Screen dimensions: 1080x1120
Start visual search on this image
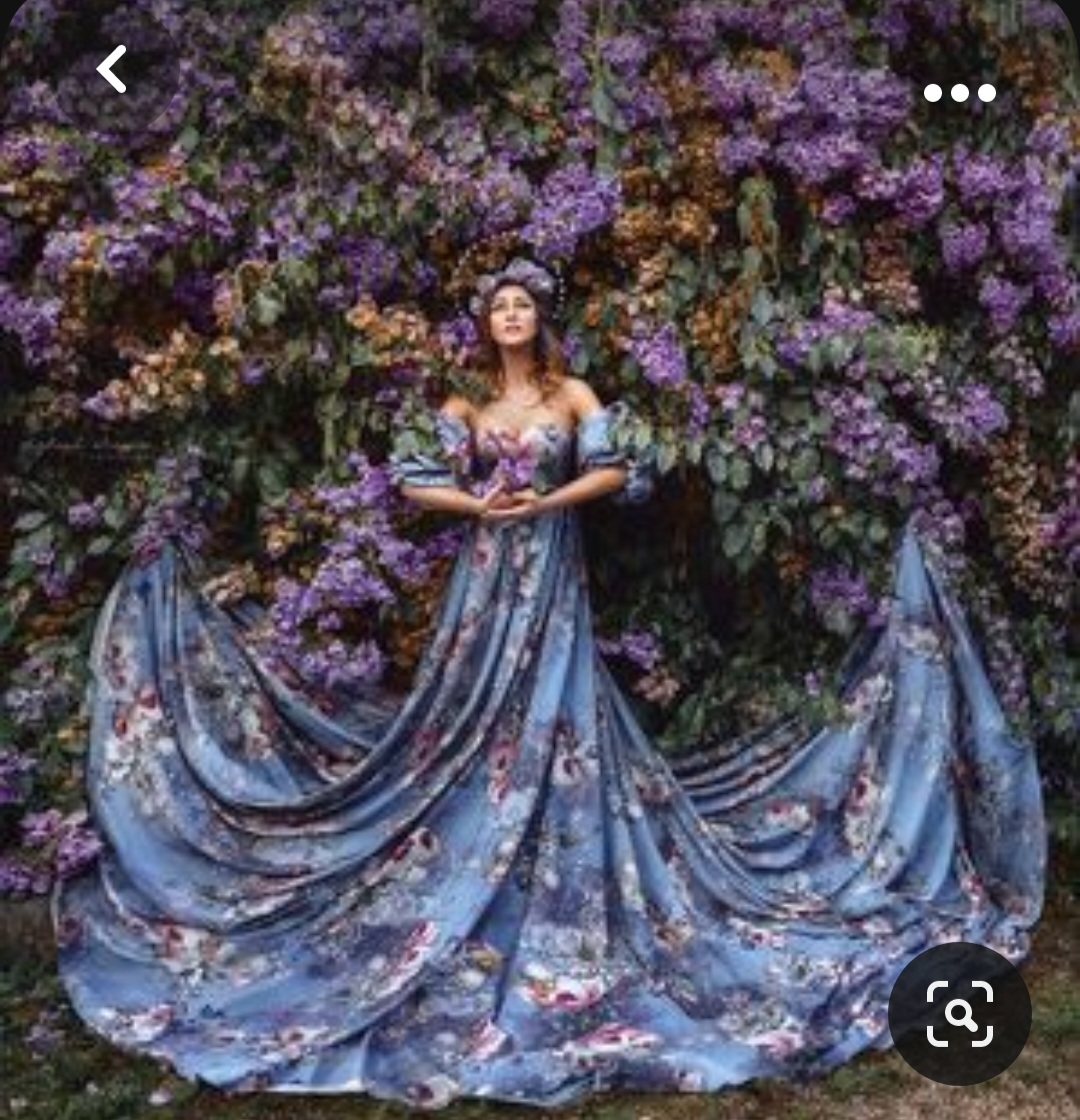959,1014
